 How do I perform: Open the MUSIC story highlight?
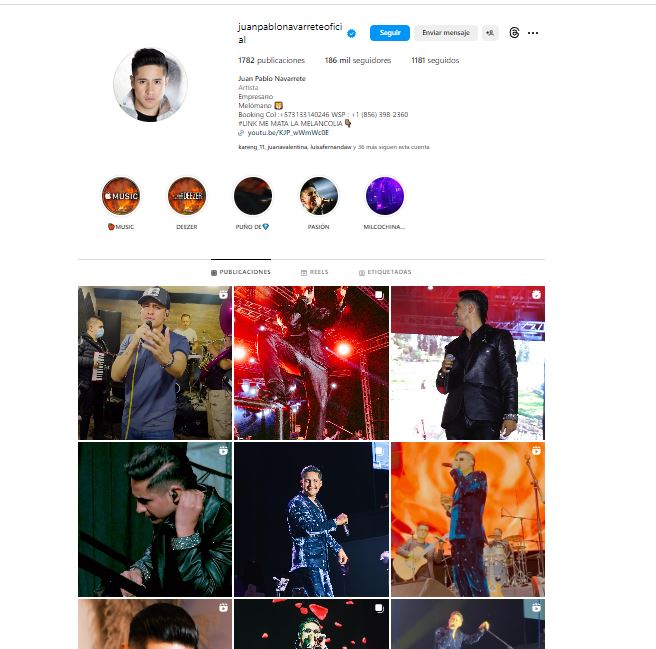(121, 196)
